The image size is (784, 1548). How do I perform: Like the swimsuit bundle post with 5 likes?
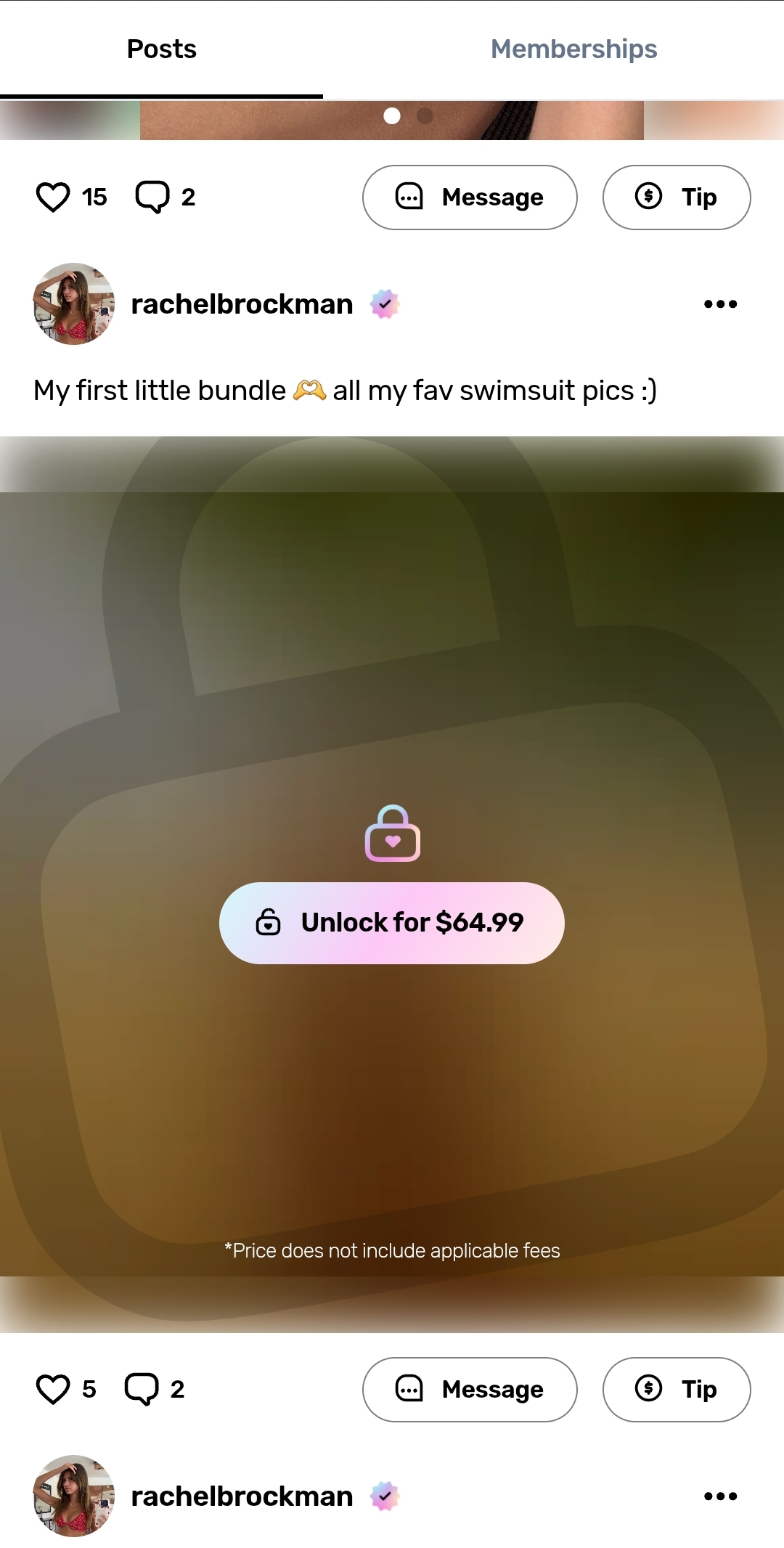pos(53,1389)
